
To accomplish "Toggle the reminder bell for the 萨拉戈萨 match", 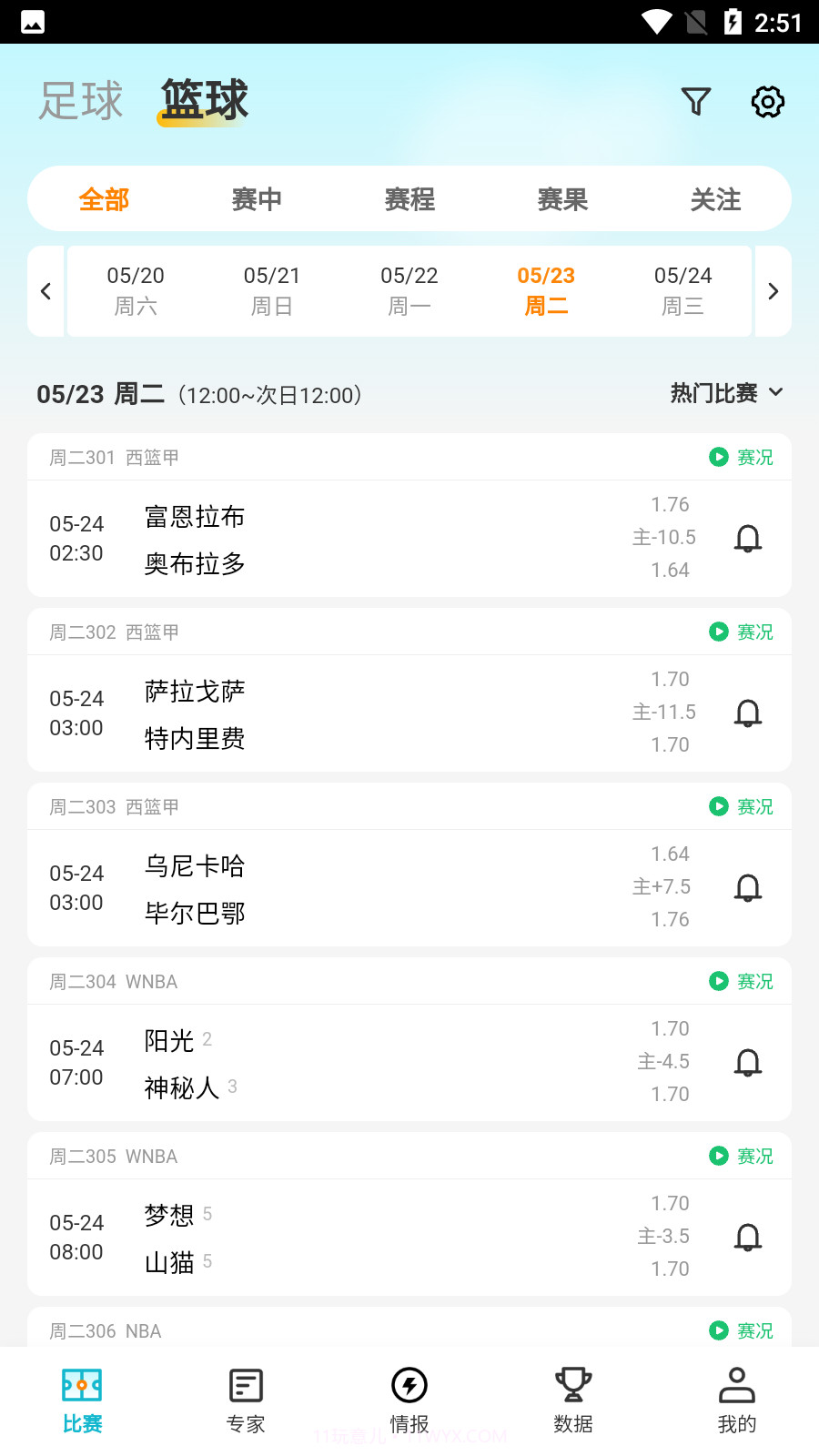I will pyautogui.click(x=748, y=713).
